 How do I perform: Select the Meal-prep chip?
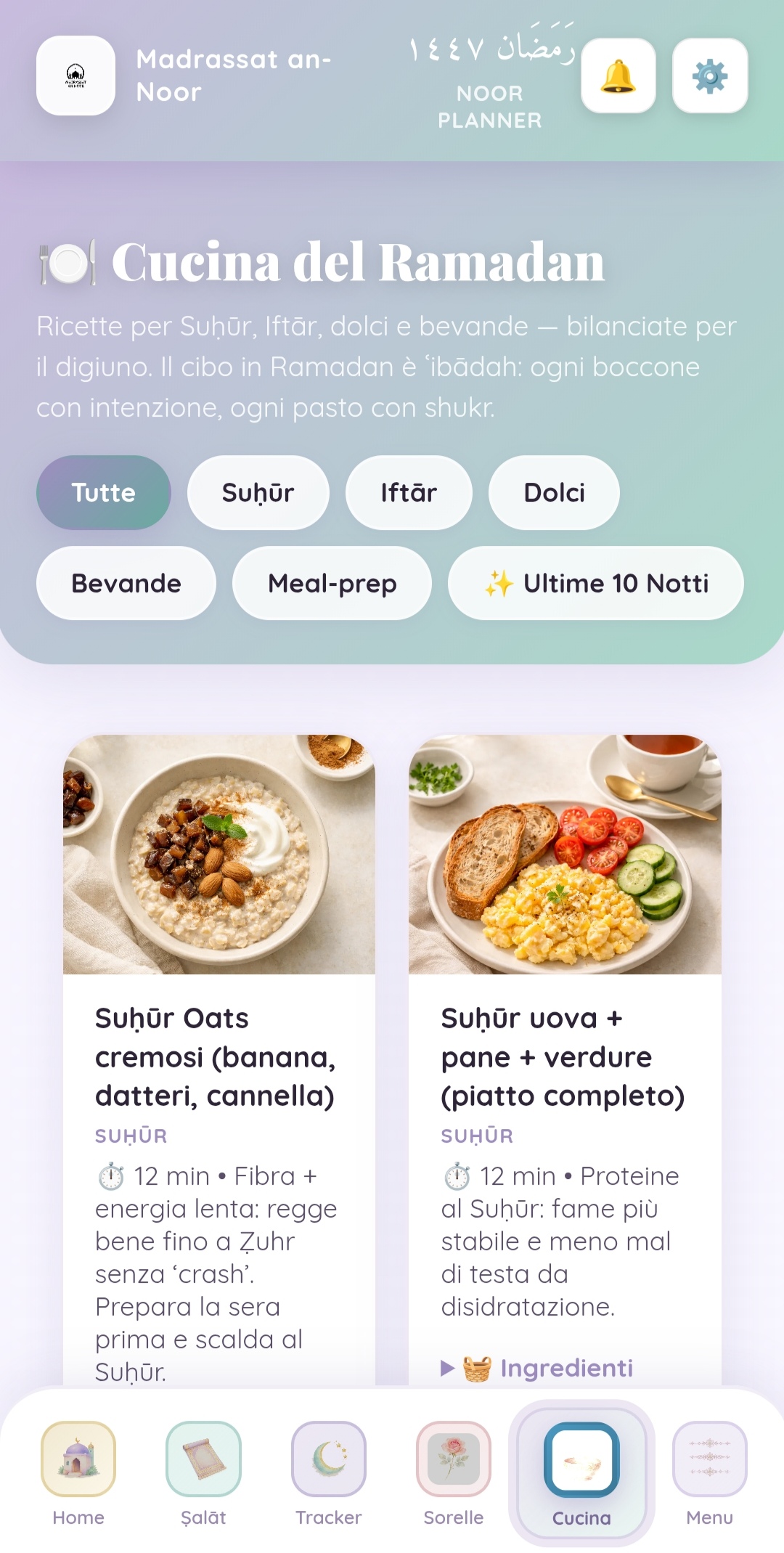coord(332,584)
